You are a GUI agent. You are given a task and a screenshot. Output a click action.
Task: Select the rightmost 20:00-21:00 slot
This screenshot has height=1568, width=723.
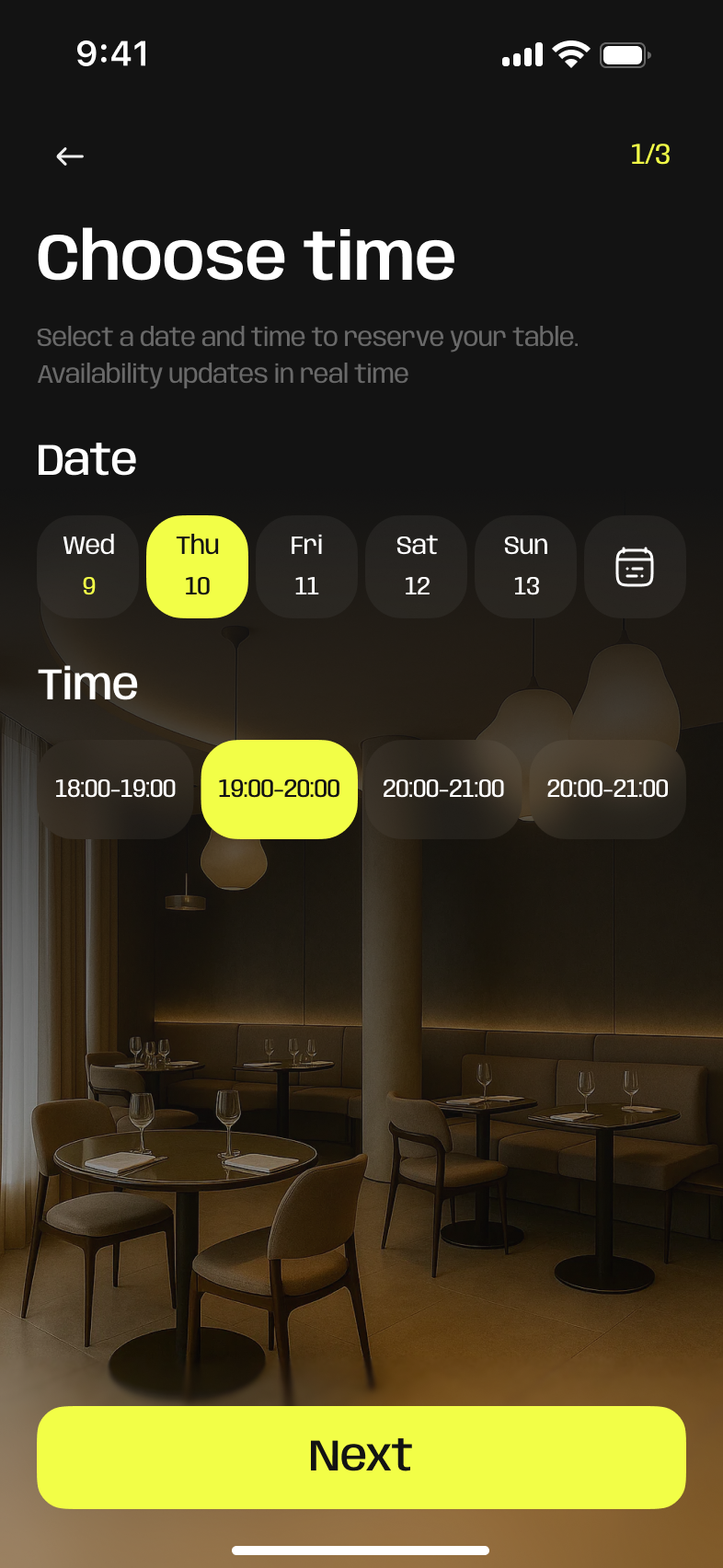pos(607,789)
